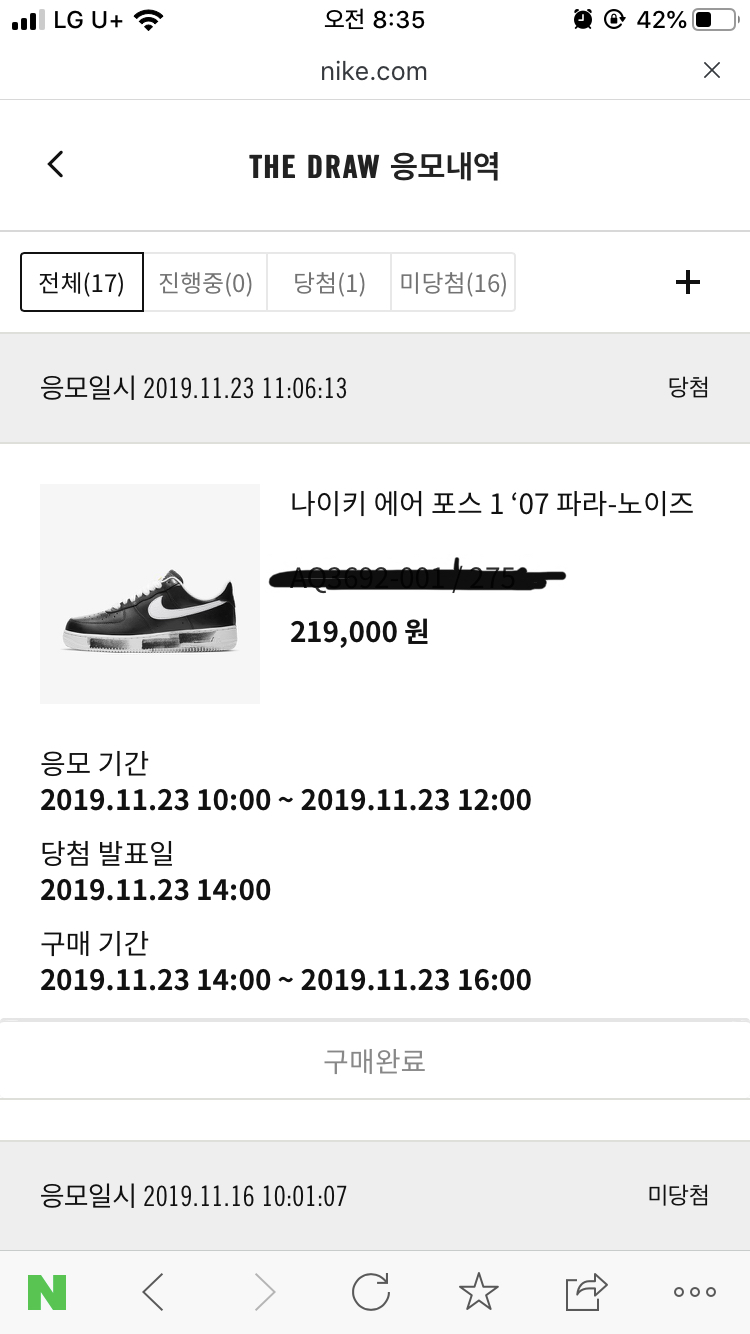Screen dimensions: 750x1334
Task: Bookmark this page with the star
Action: [479, 1292]
